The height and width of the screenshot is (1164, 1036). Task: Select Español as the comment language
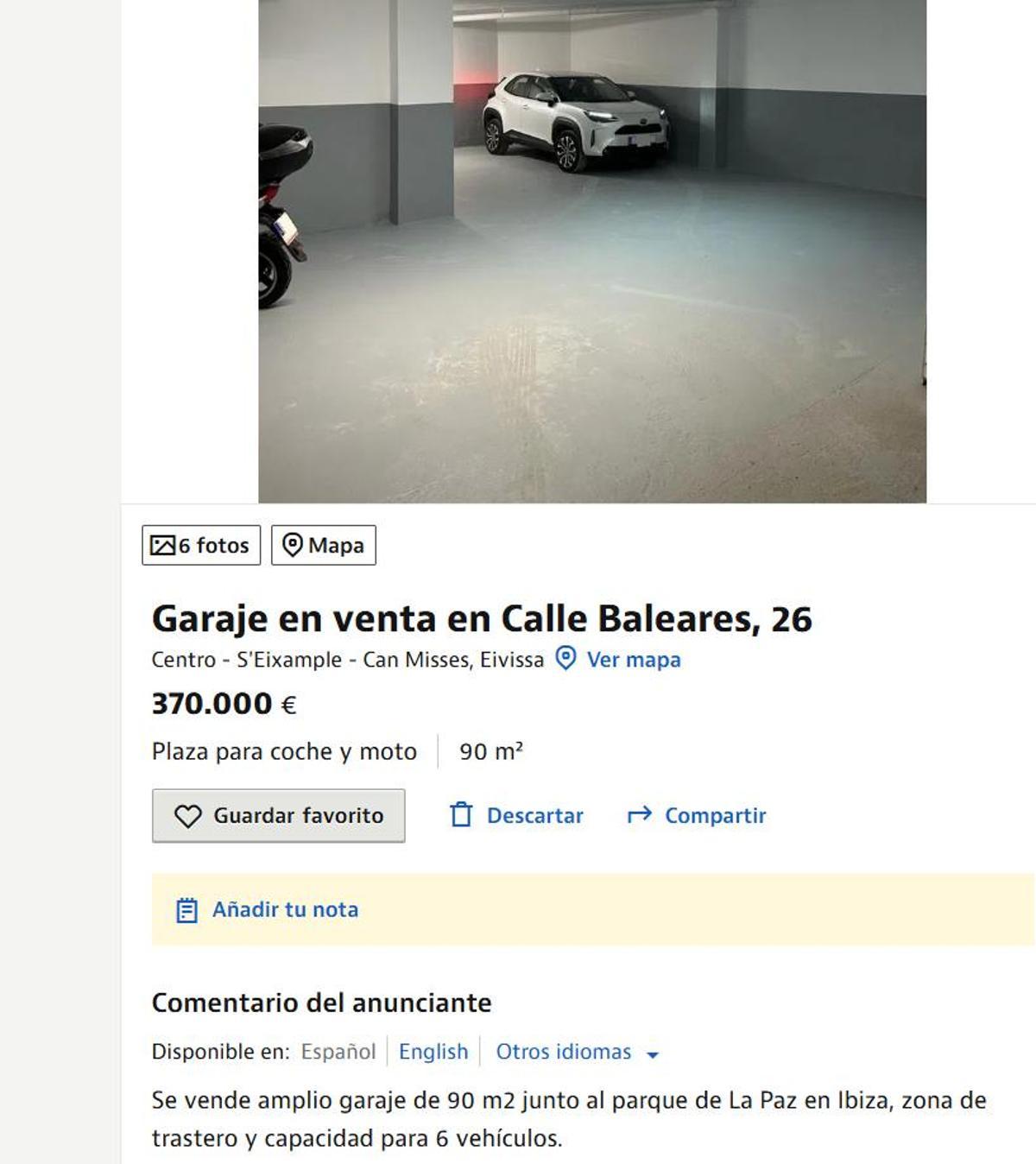338,1052
